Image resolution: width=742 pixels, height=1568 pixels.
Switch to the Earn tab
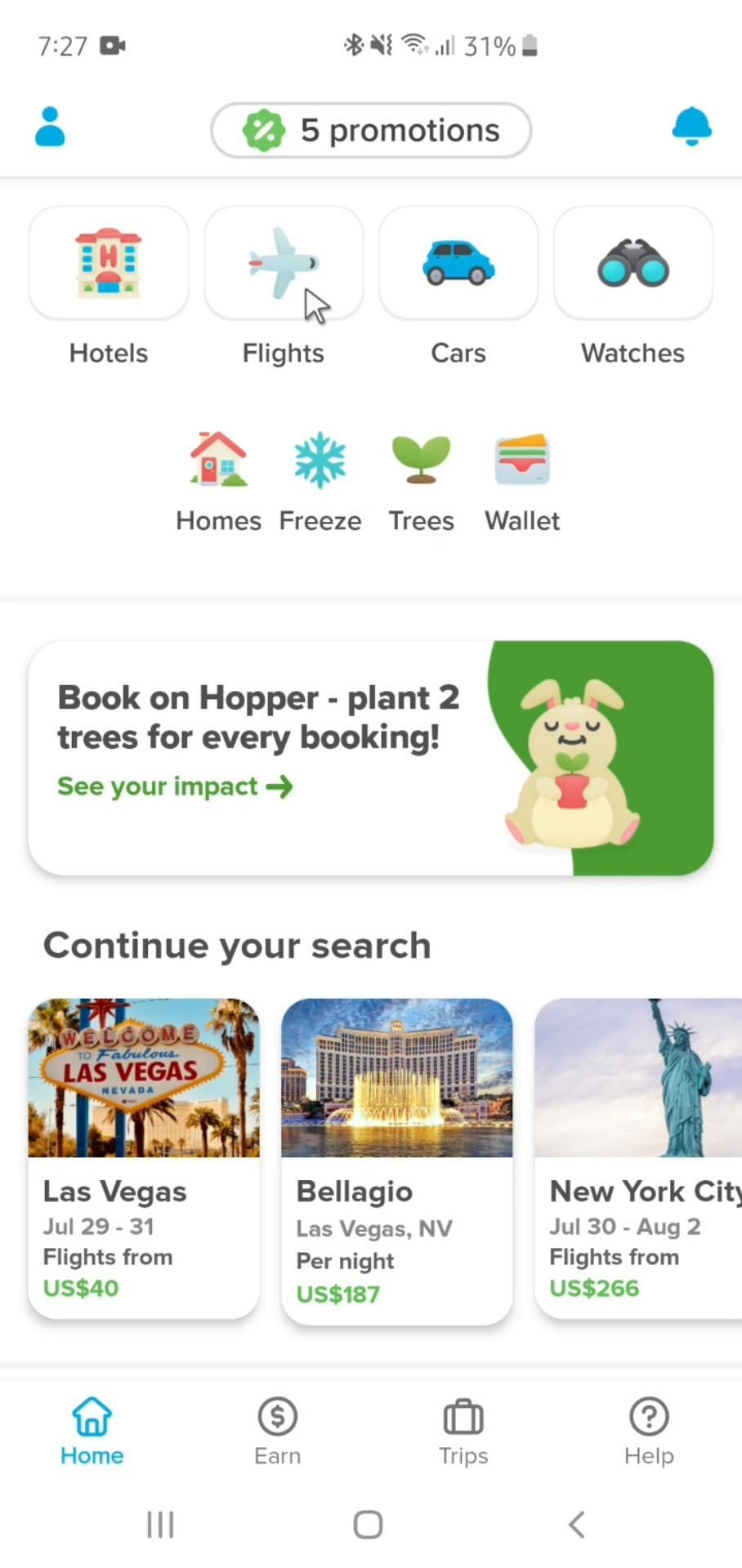tap(278, 1431)
